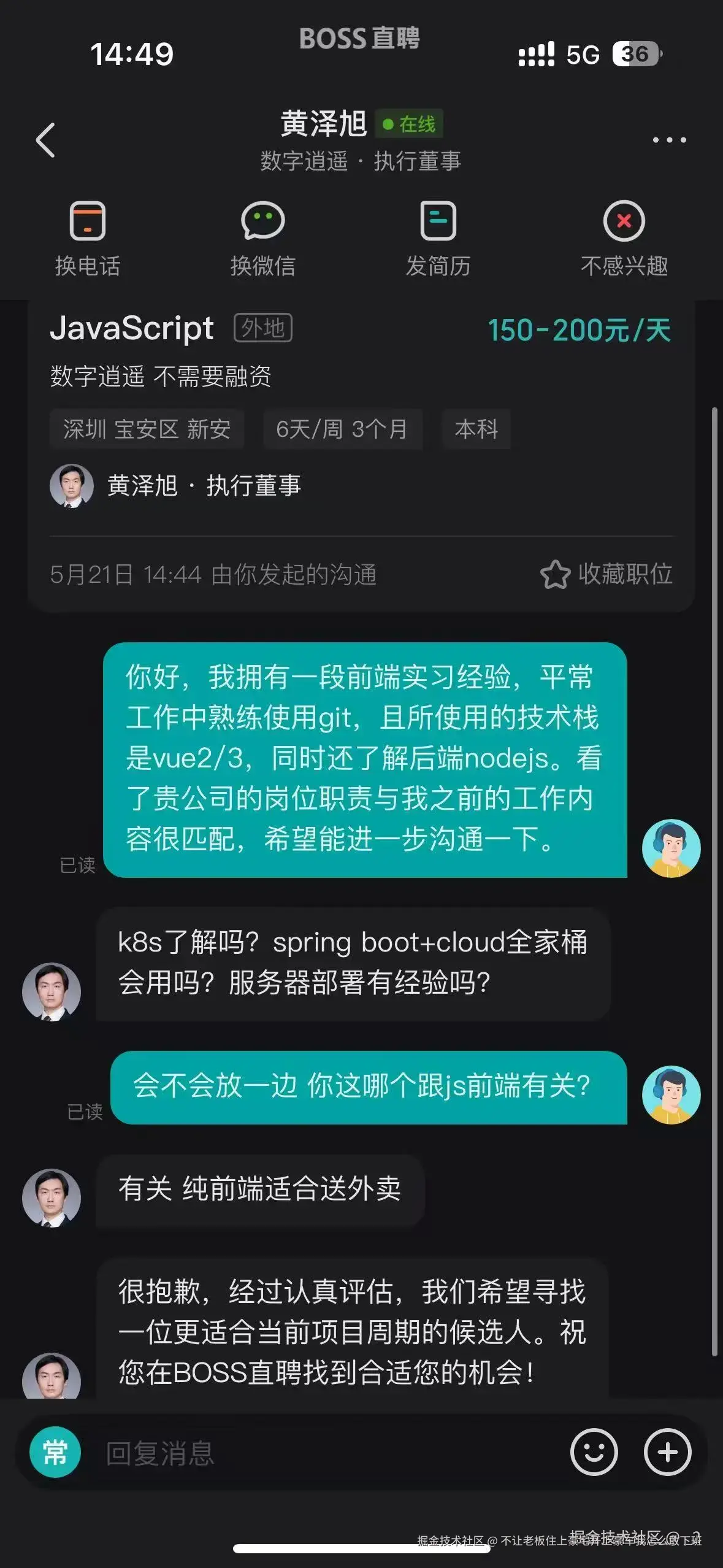This screenshot has height=1568, width=723.
Task: Tap the back arrow to leave chat
Action: [45, 140]
